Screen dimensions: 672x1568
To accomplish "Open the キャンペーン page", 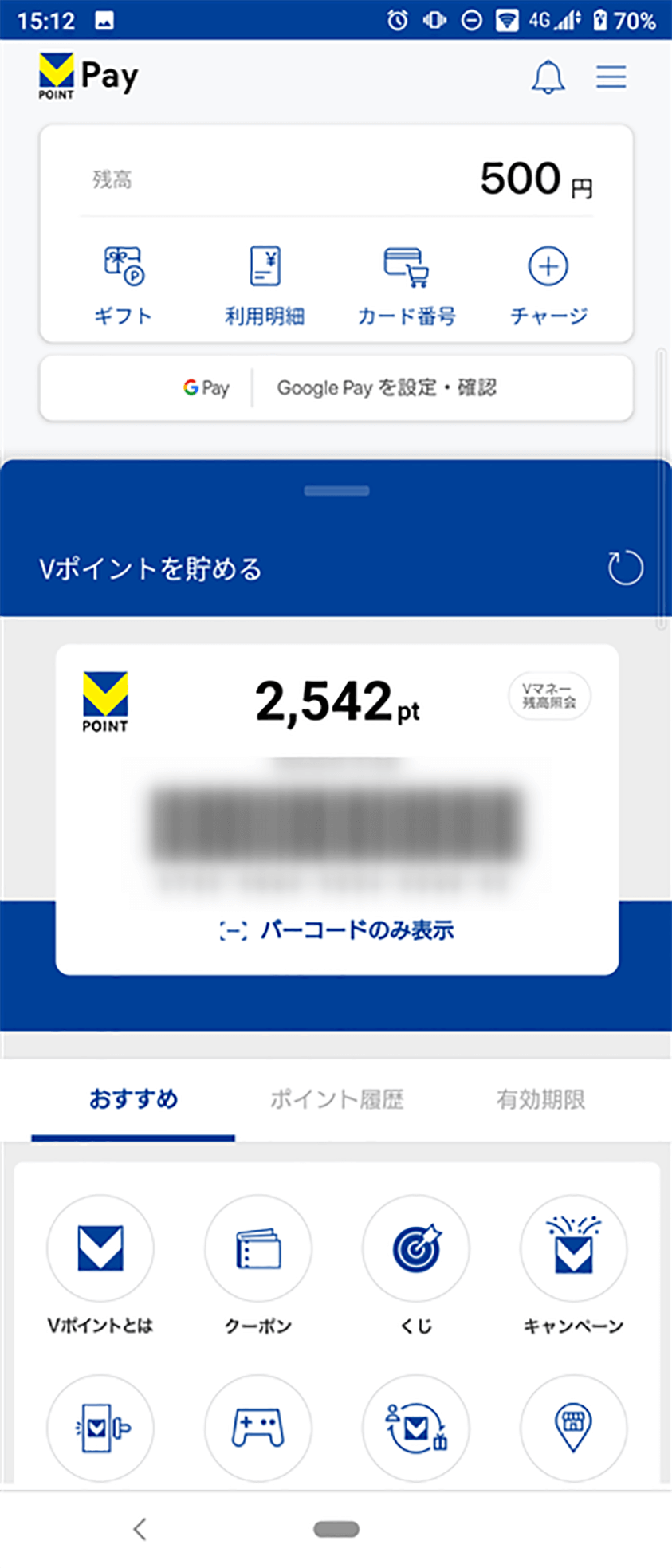I will coord(573,1249).
